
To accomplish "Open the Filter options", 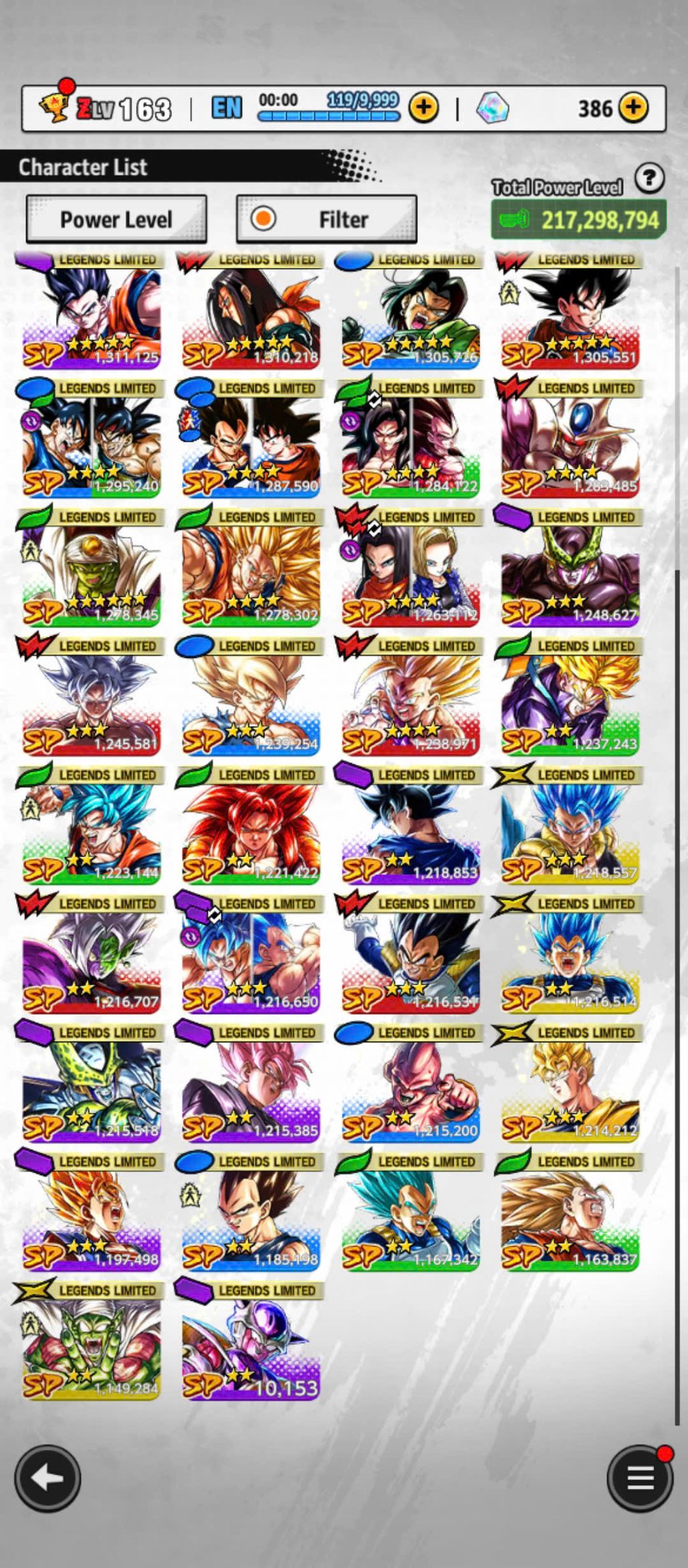I will coord(327,219).
